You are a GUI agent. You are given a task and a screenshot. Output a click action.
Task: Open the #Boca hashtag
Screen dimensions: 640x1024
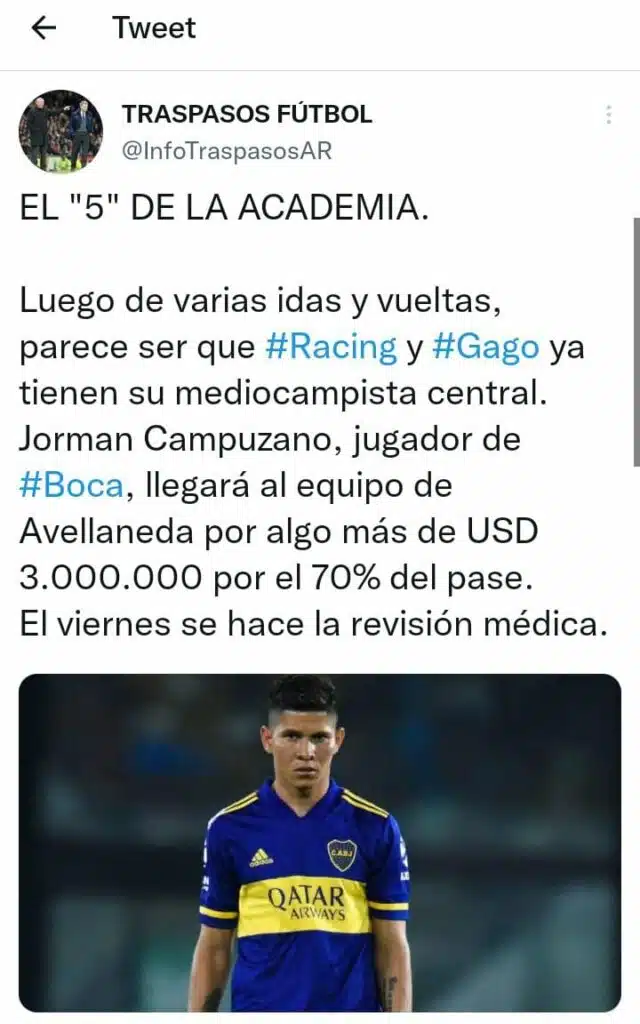point(71,485)
